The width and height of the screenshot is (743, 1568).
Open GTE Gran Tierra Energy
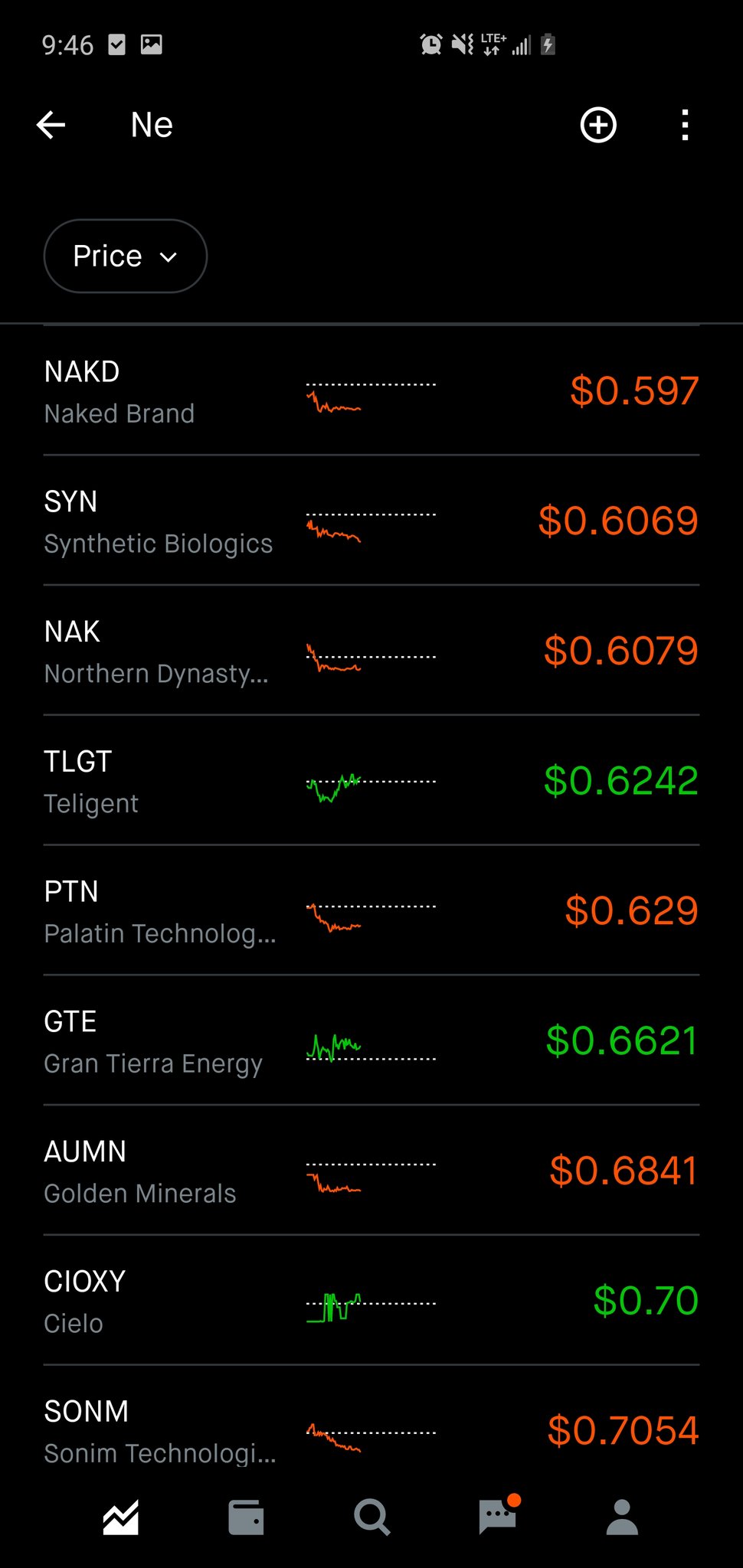371,1041
